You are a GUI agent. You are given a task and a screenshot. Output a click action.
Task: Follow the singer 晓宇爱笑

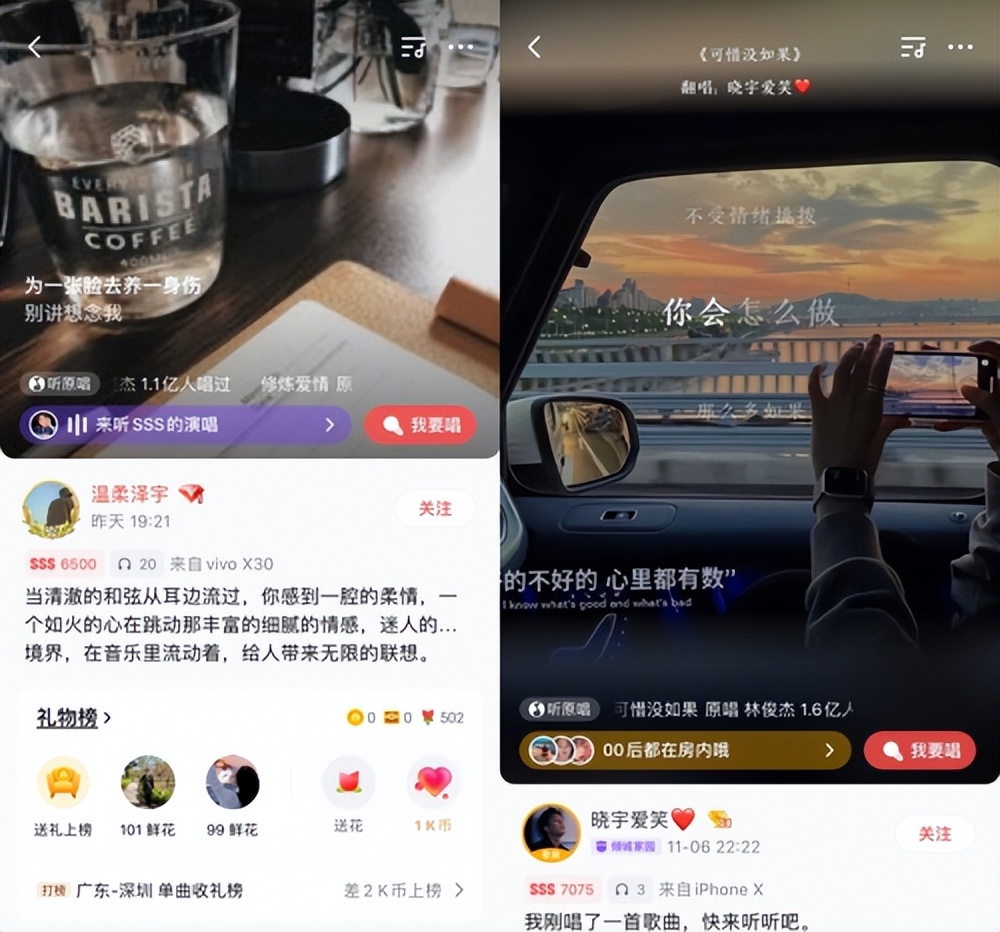coord(934,833)
